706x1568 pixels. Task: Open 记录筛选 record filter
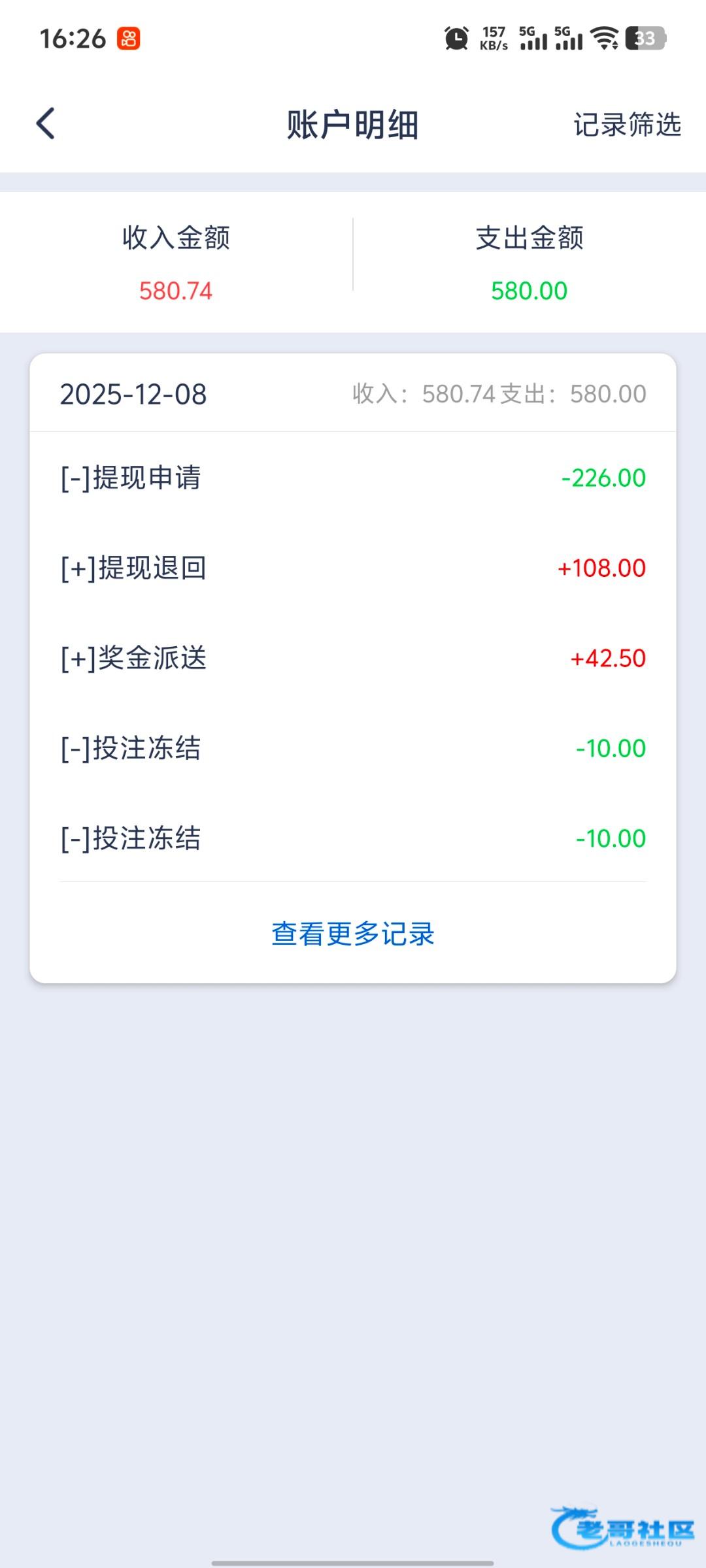pos(627,125)
